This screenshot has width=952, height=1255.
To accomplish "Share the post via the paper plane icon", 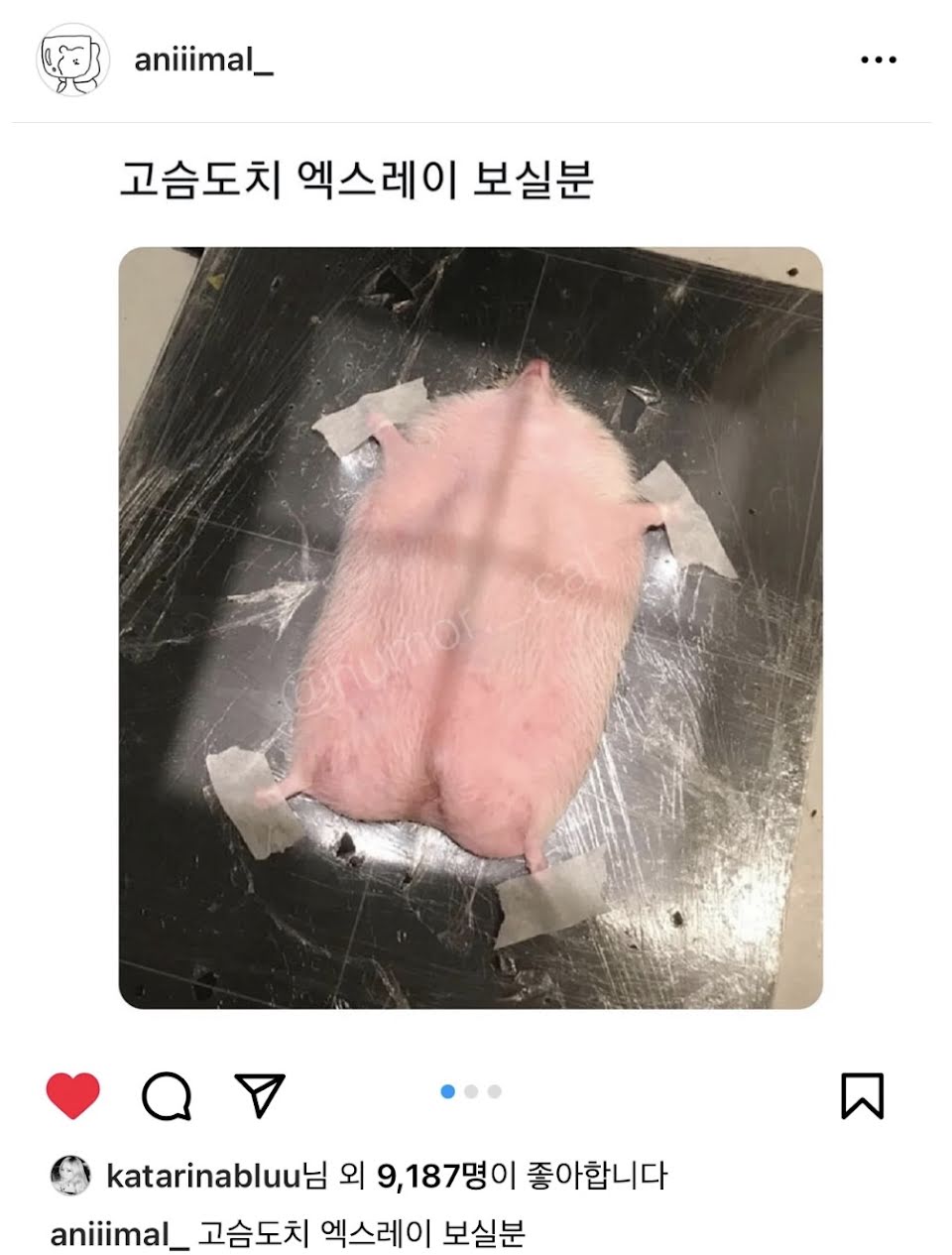I will (260, 1095).
